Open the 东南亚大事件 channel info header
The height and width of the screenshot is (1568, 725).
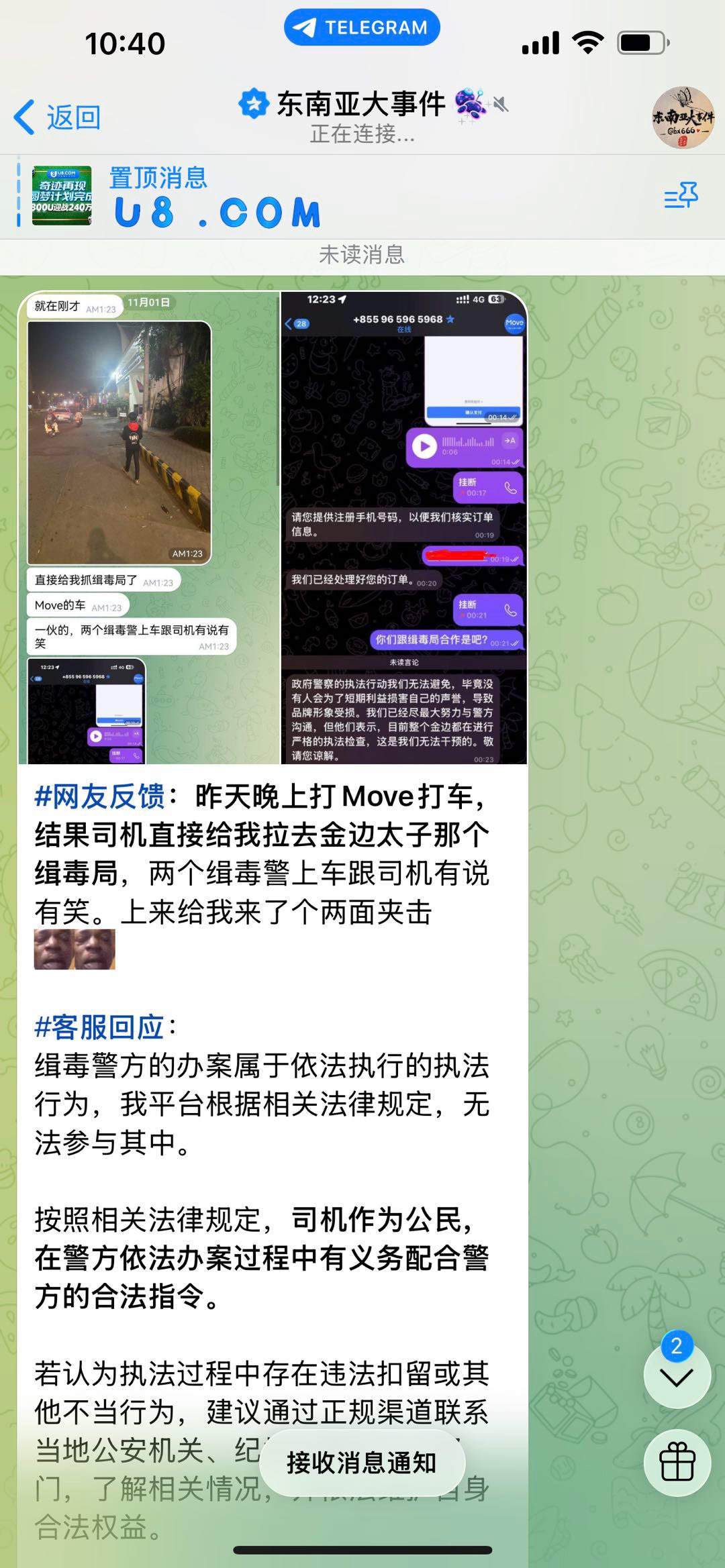[362, 116]
